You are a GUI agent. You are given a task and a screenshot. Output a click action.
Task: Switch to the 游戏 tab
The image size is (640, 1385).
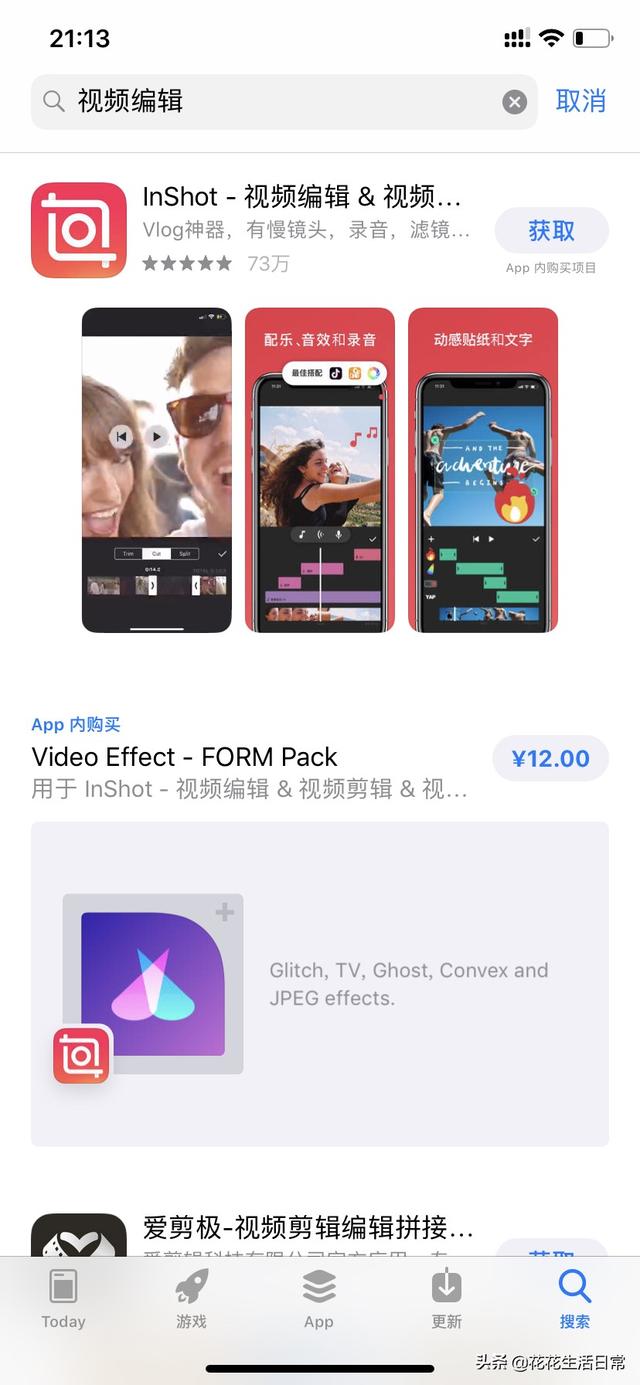191,1300
